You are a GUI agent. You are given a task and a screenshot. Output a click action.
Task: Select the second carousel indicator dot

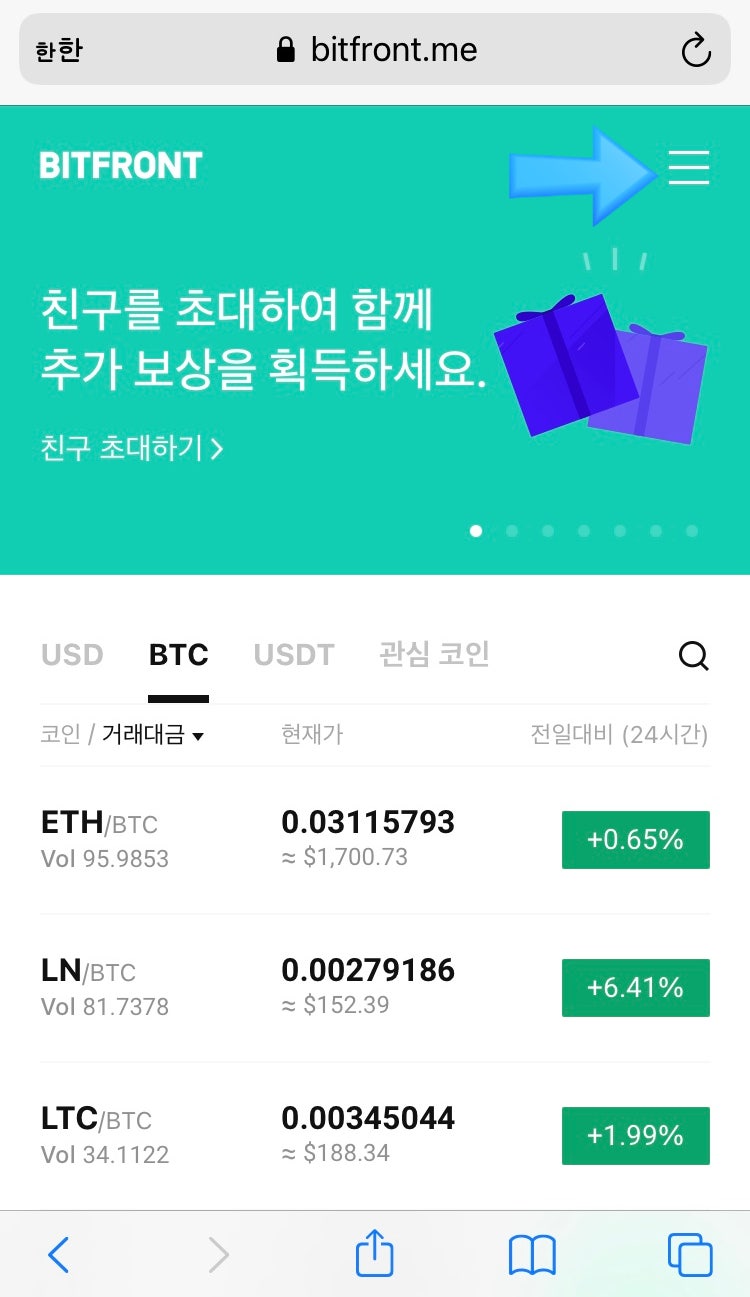pyautogui.click(x=512, y=531)
